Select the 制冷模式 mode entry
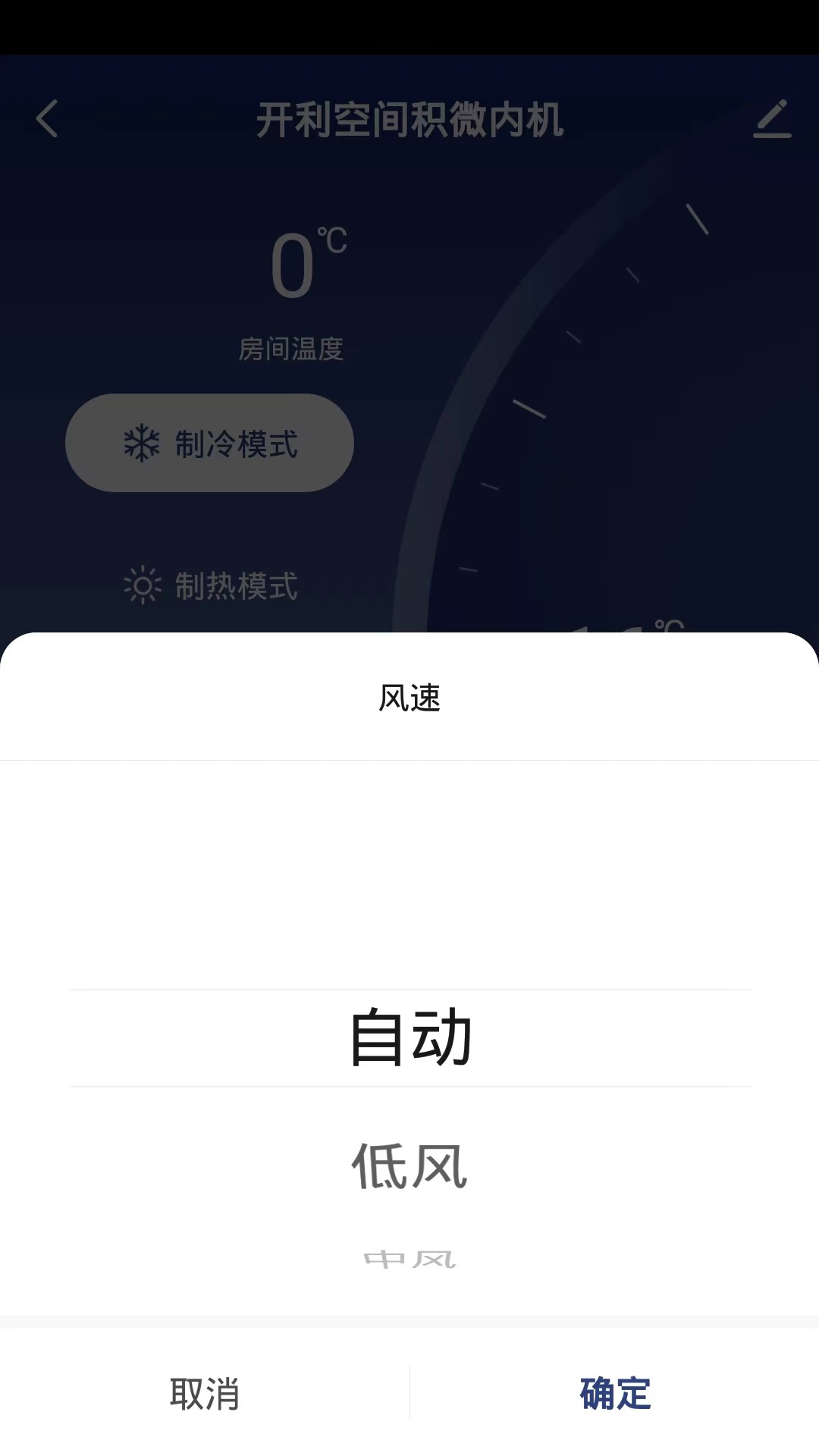The height and width of the screenshot is (1456, 819). 209,442
